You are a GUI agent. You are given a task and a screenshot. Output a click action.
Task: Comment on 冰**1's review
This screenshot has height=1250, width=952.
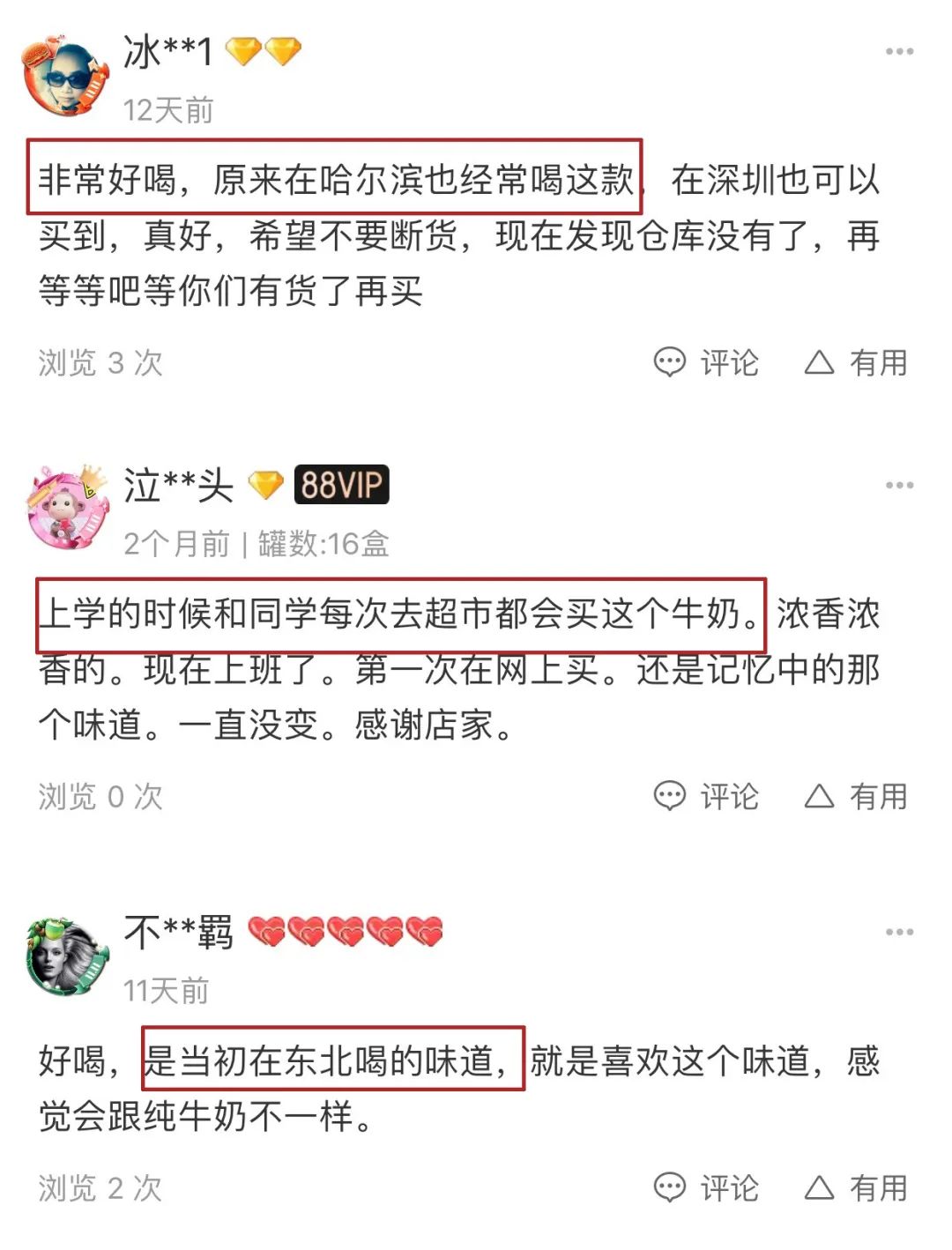pyautogui.click(x=706, y=362)
